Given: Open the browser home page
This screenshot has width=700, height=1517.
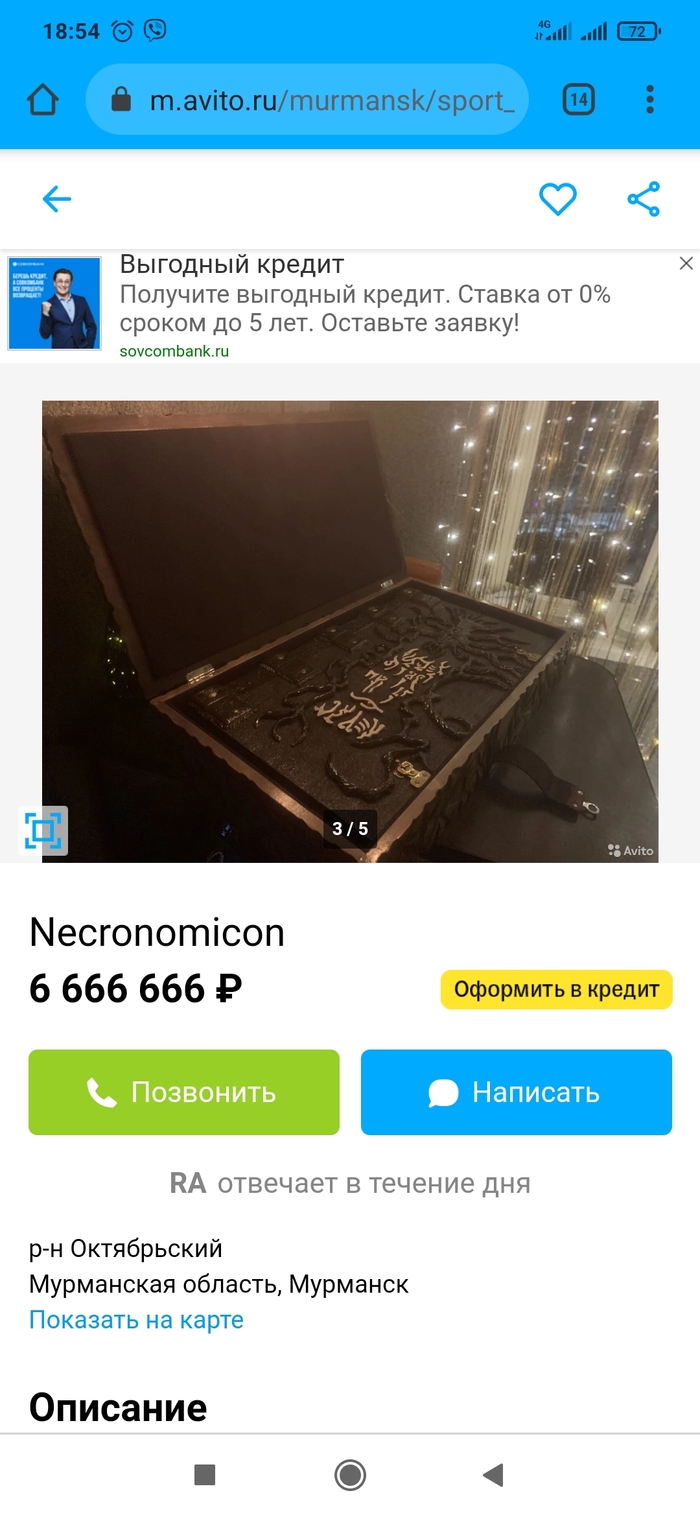Looking at the screenshot, I should point(43,100).
